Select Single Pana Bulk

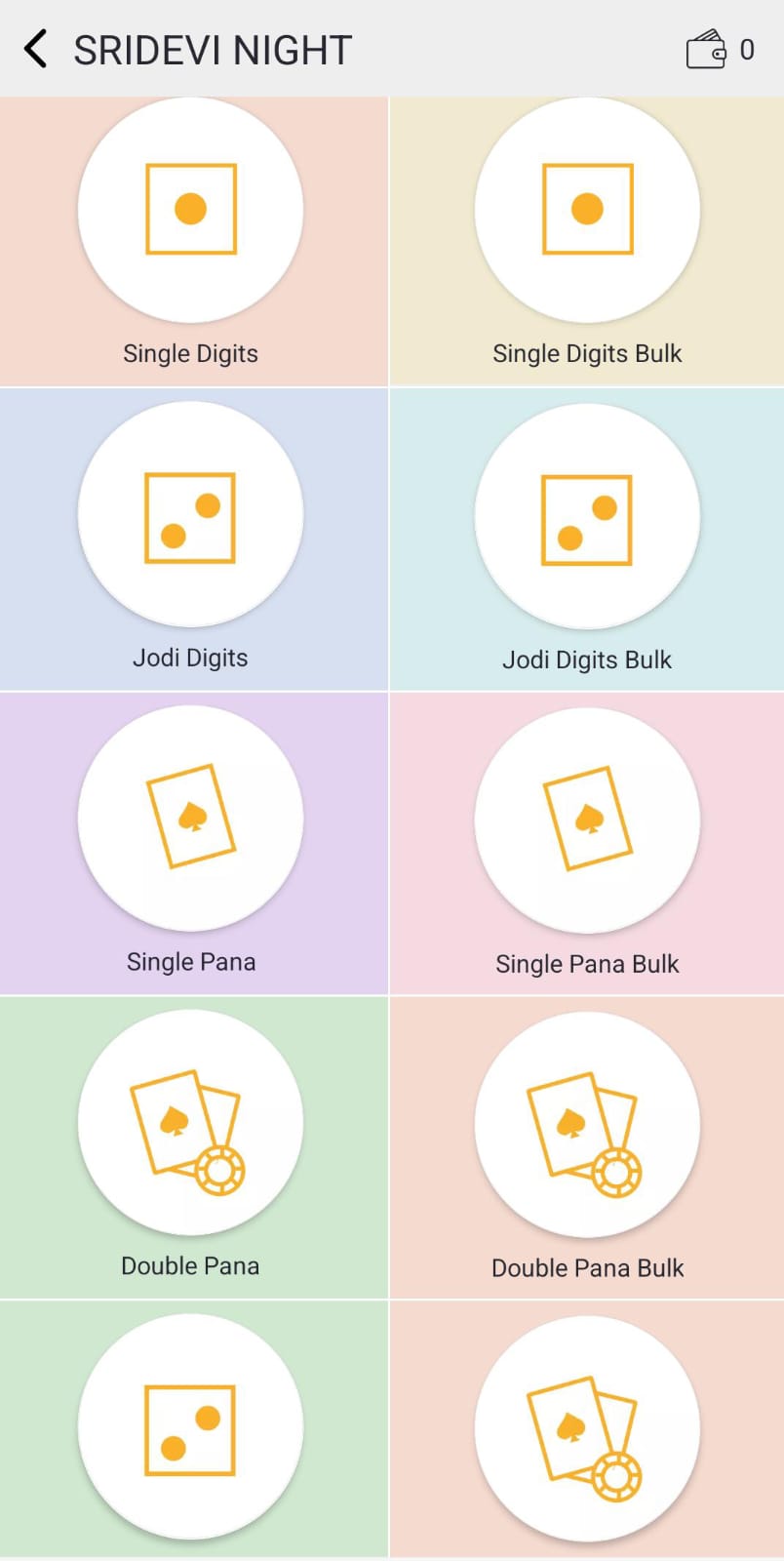[x=587, y=821]
